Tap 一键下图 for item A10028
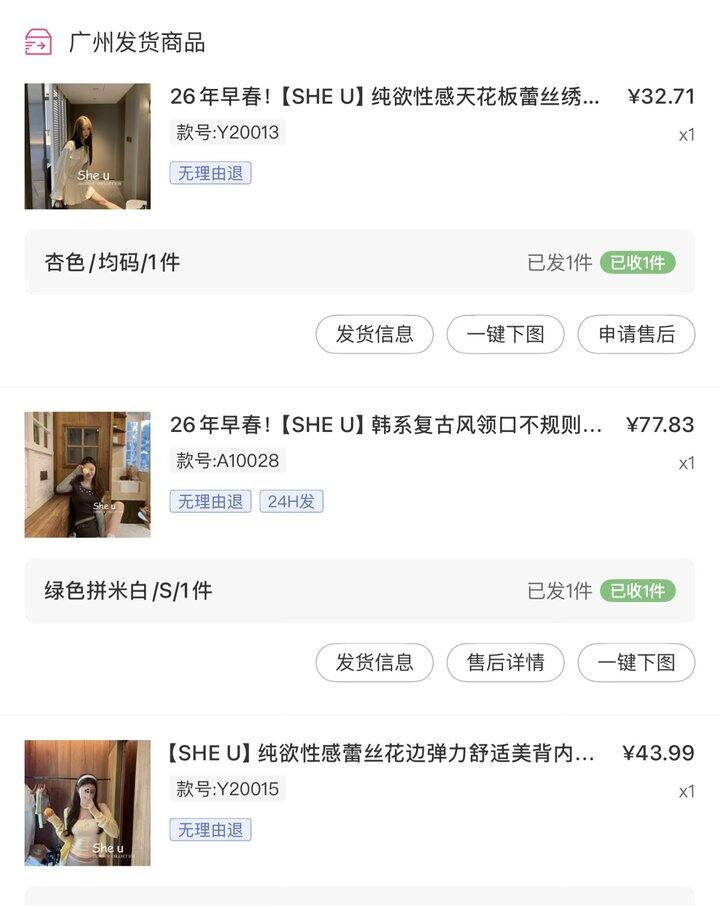 click(x=636, y=662)
